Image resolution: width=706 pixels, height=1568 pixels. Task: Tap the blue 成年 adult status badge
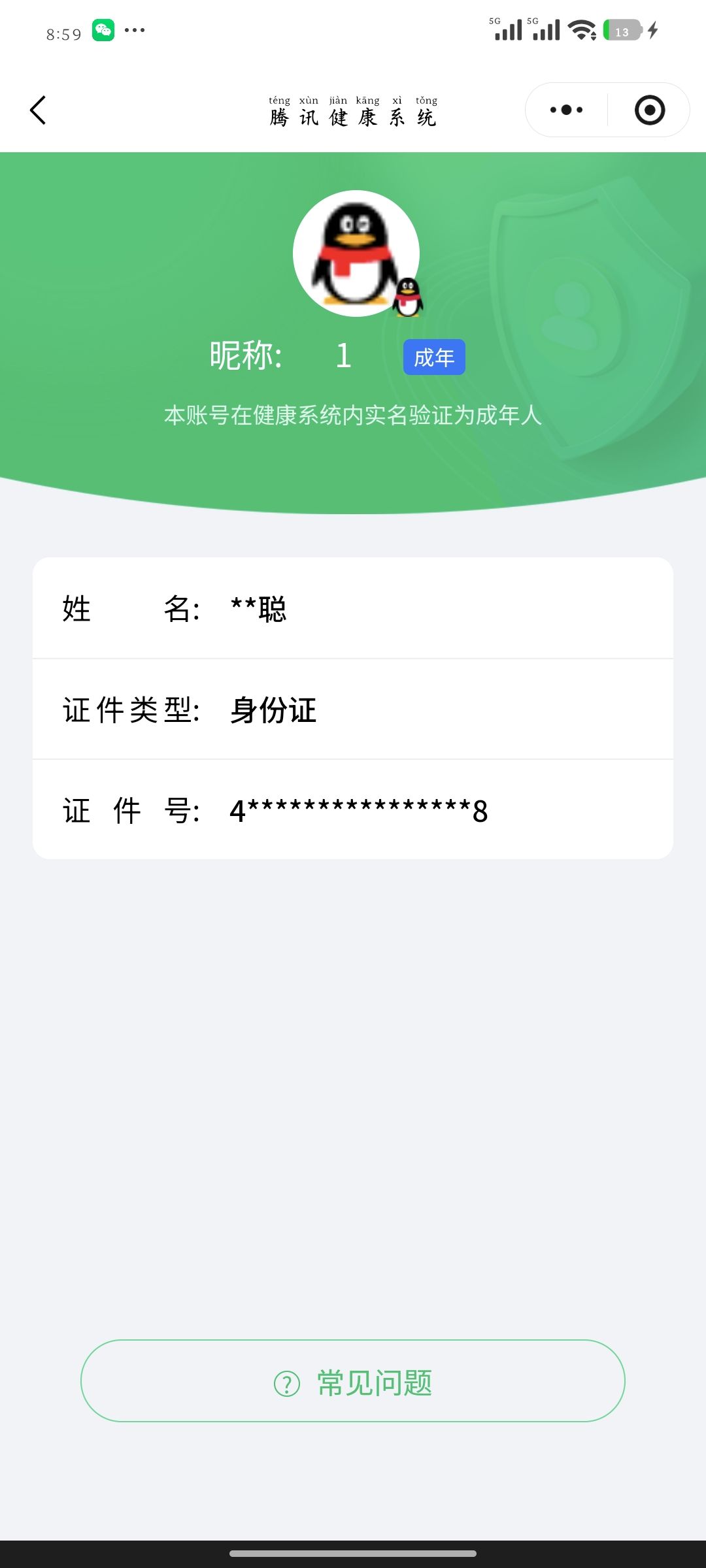click(434, 357)
